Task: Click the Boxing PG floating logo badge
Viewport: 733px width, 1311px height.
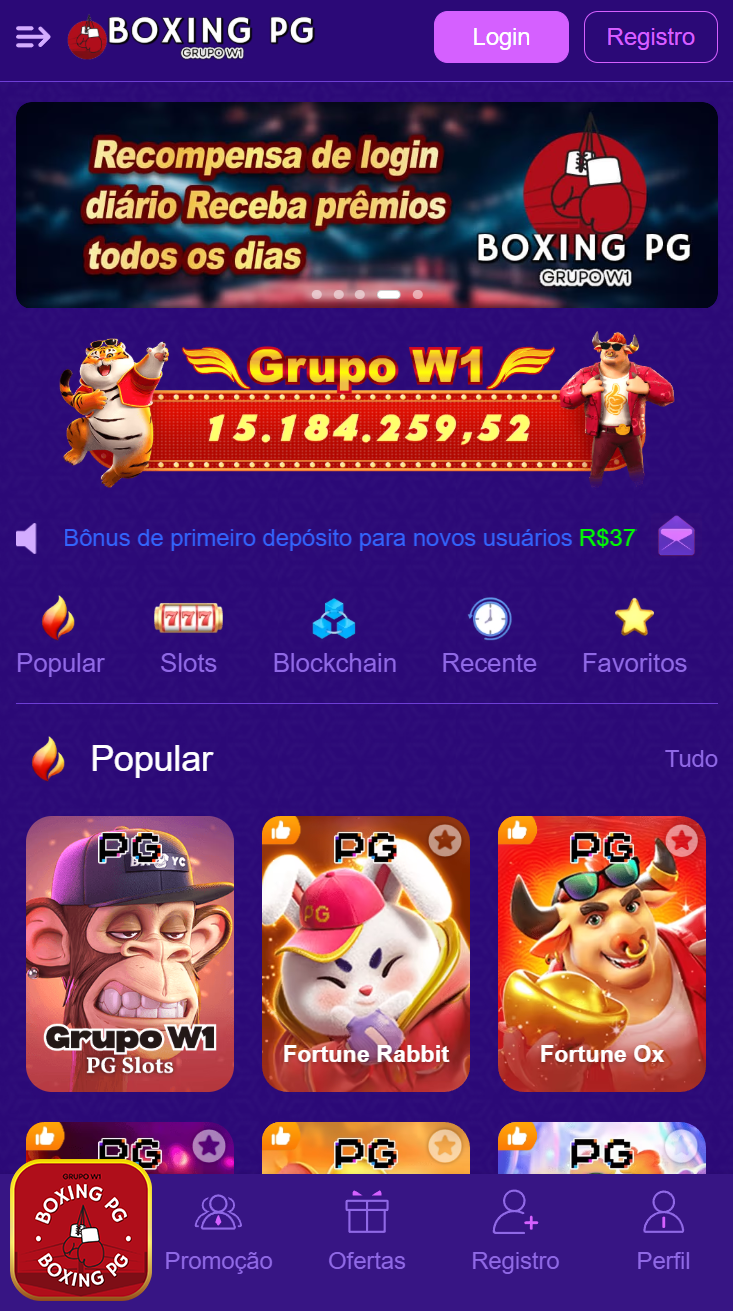Action: [x=81, y=1232]
